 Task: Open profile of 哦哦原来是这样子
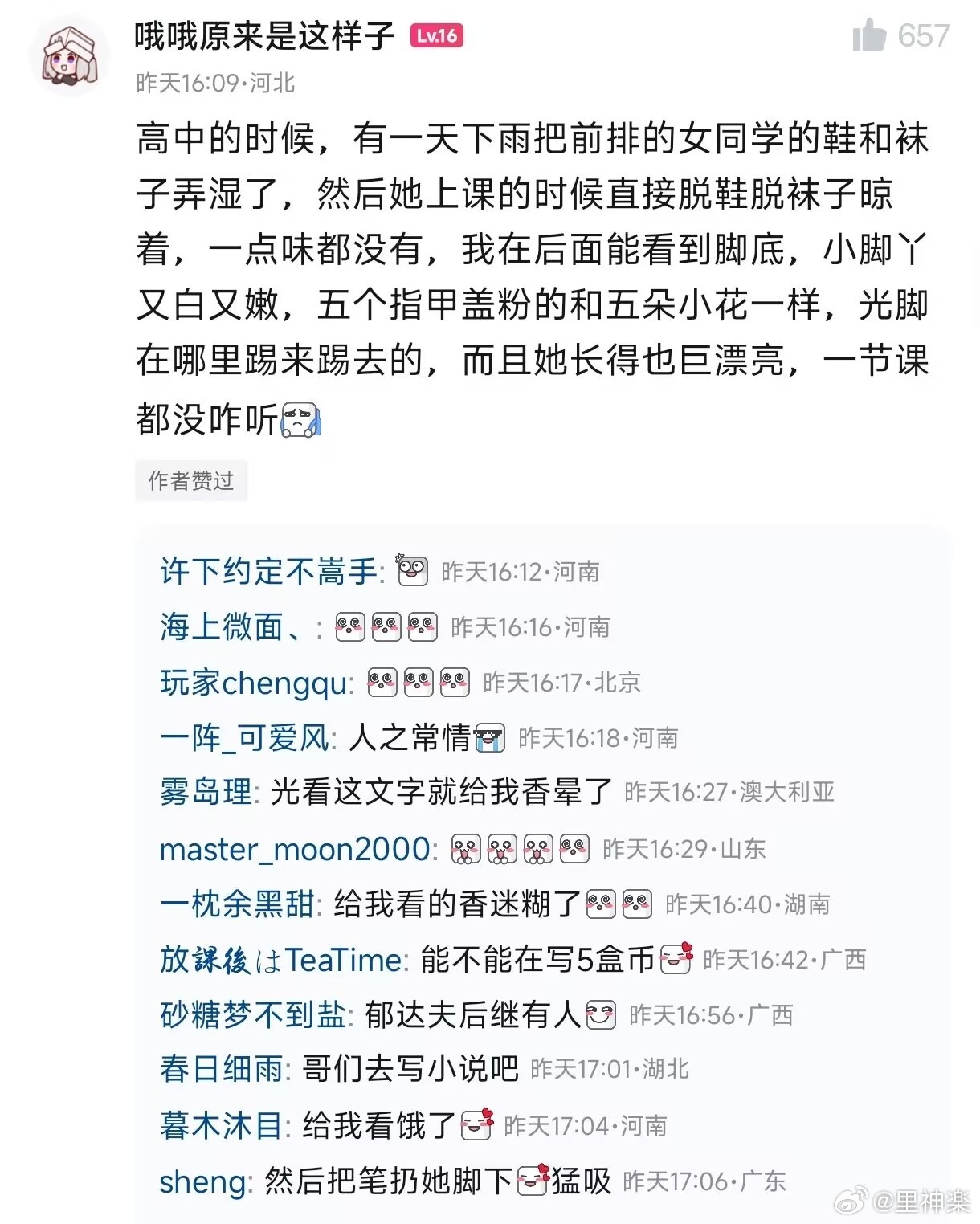click(265, 36)
